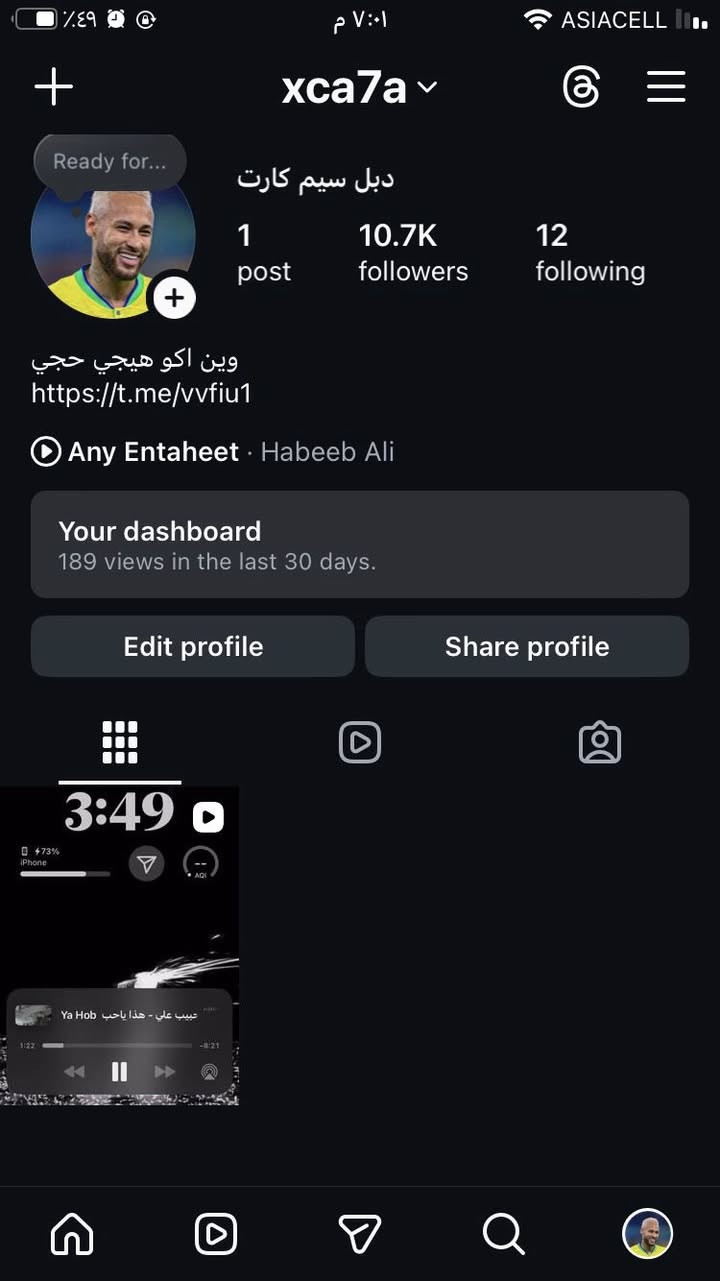The image size is (720, 1281).
Task: View the 10.7K followers list
Action: [x=412, y=252]
